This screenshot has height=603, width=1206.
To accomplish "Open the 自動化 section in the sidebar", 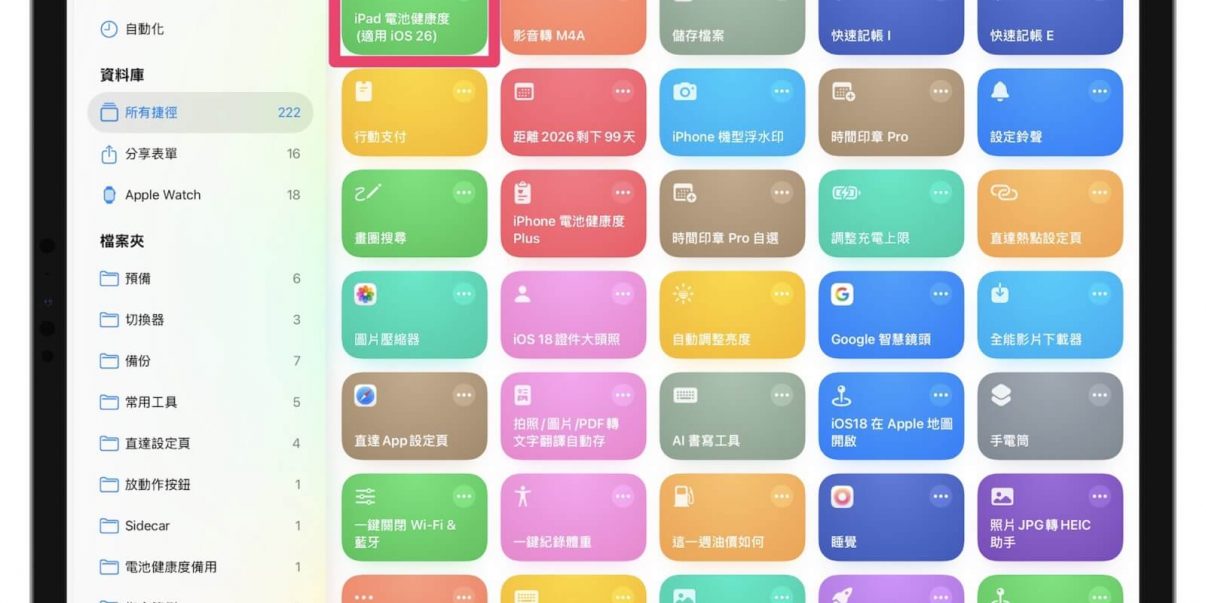I will tap(144, 29).
